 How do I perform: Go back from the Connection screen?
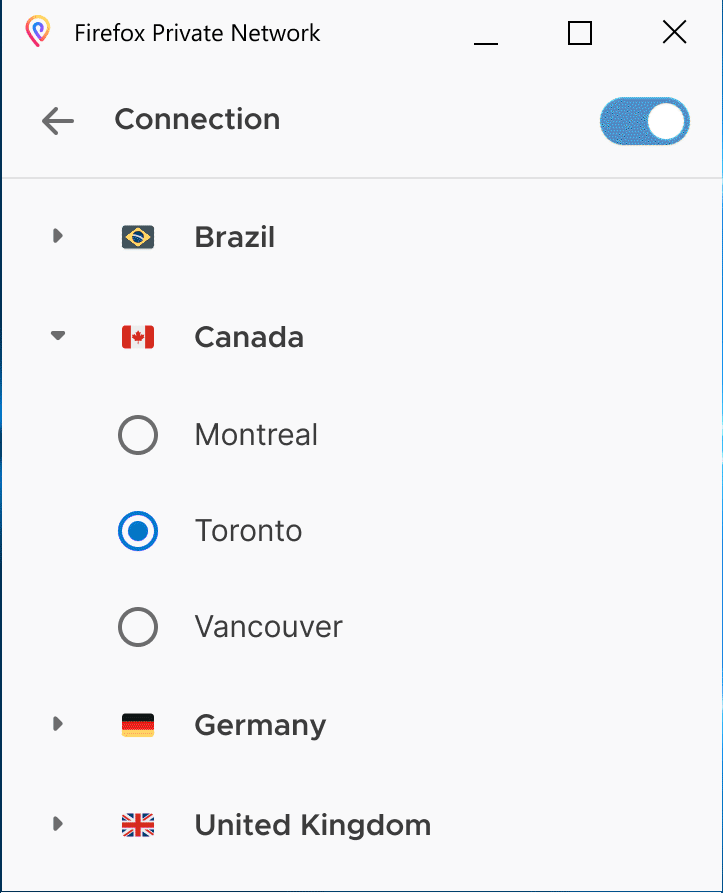[x=58, y=121]
